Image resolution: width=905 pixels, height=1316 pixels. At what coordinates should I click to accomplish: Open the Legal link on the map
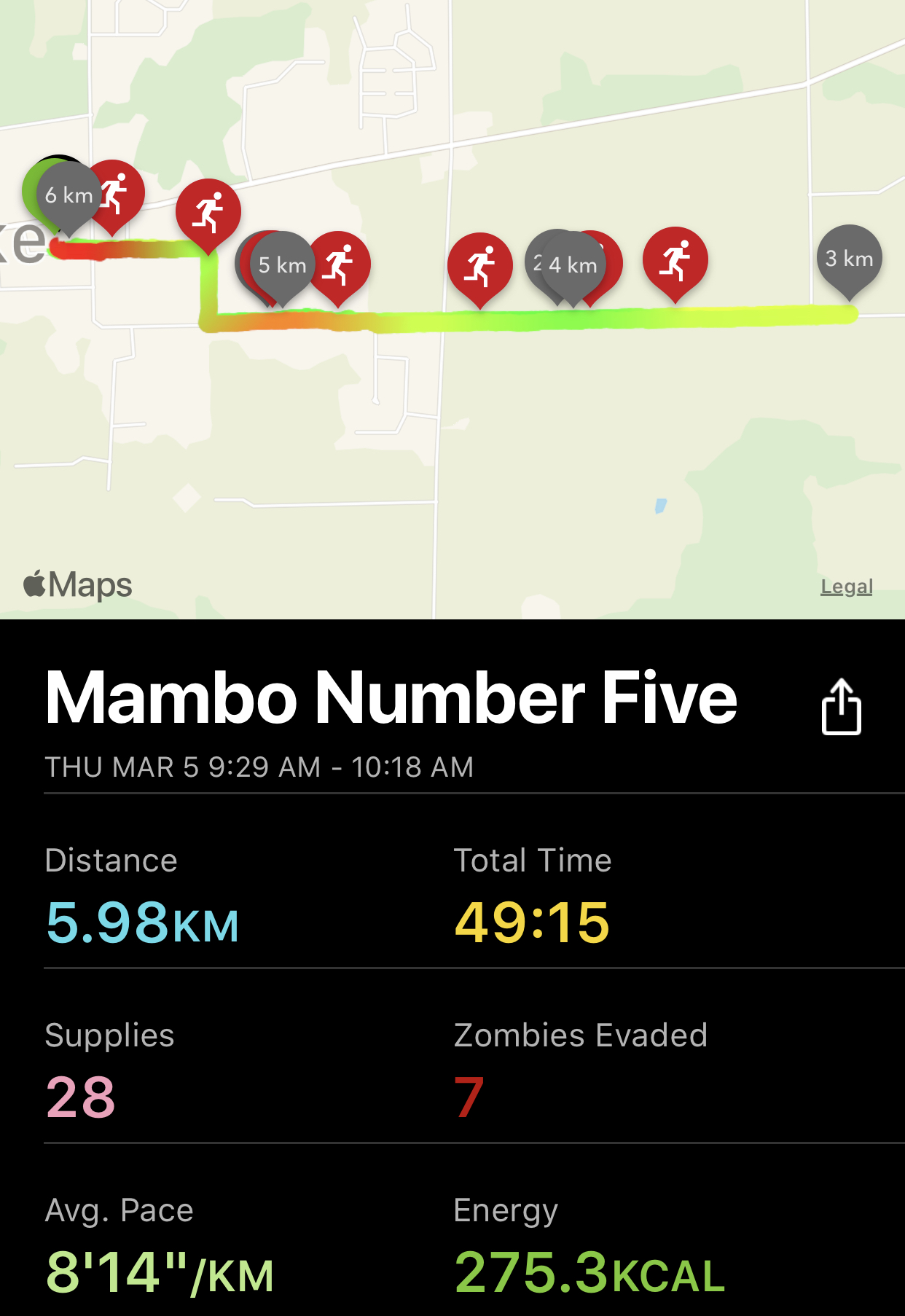[846, 587]
